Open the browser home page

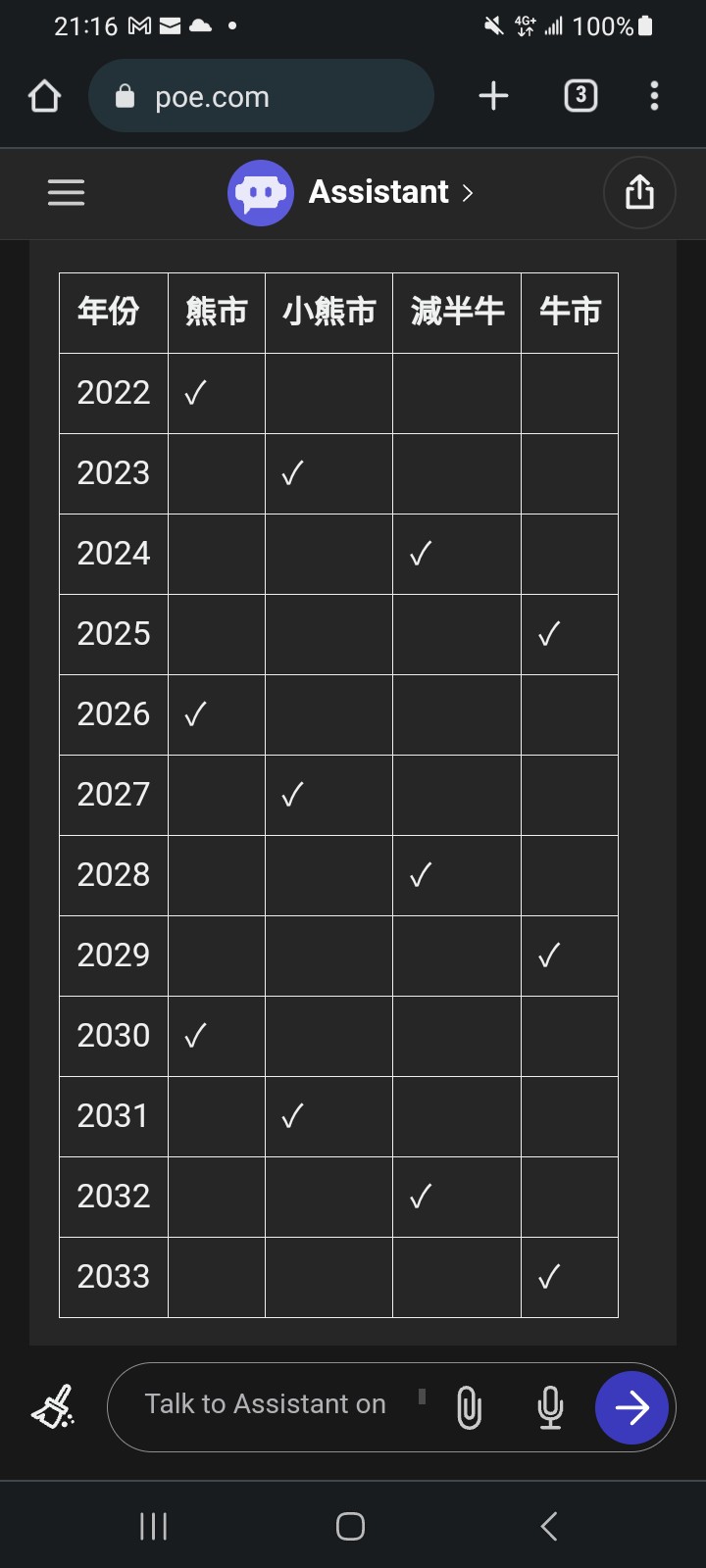tap(45, 96)
